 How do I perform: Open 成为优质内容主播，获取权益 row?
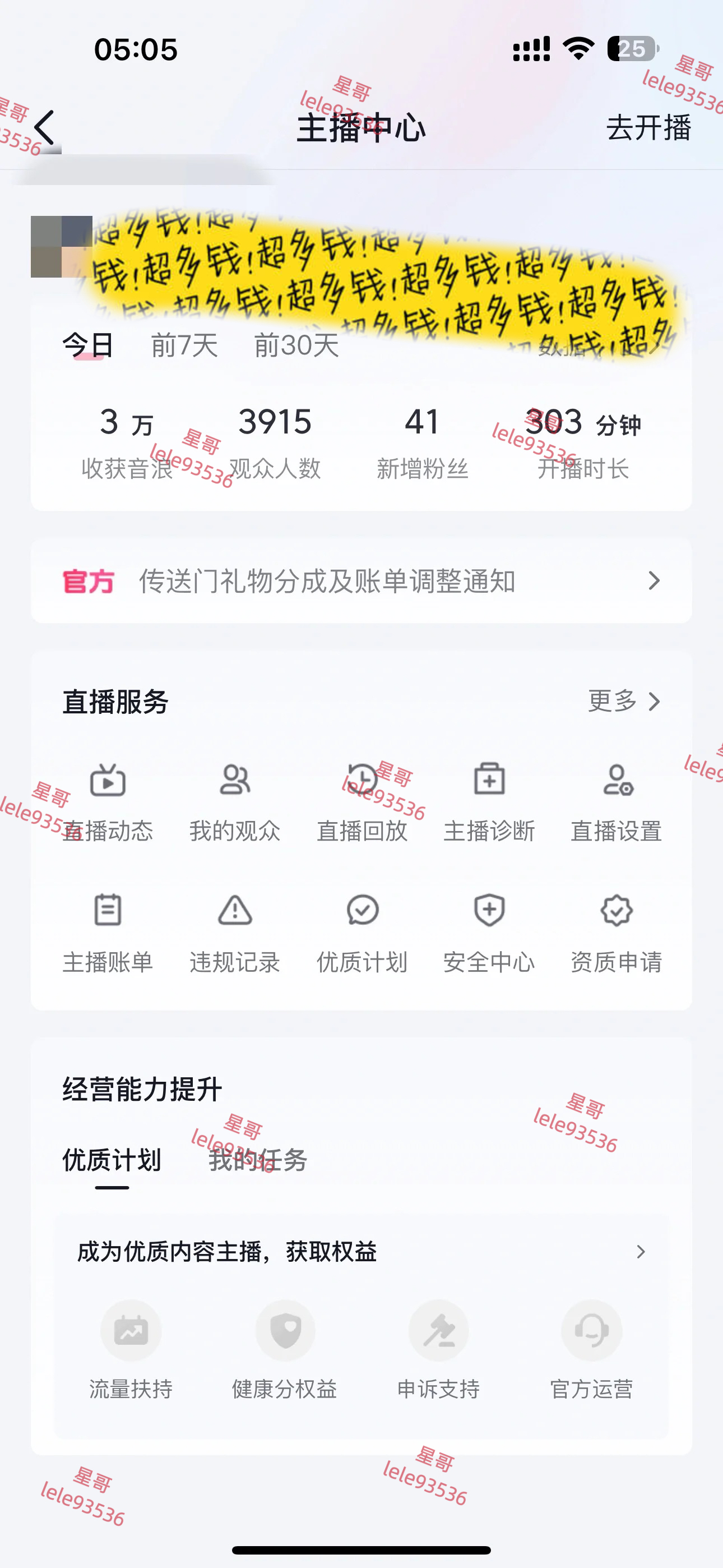(361, 1252)
